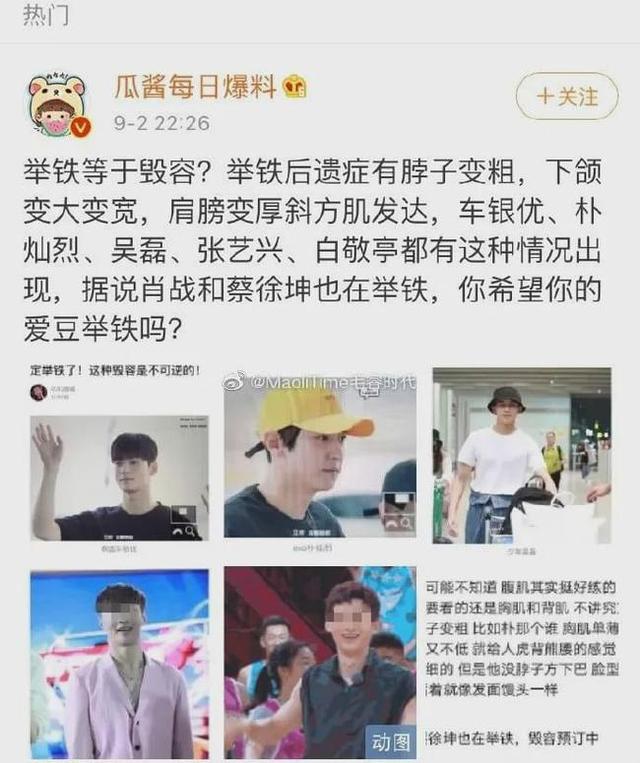640x763 pixels.
Task: Open the text screenshot image in the grid
Action: tap(521, 662)
